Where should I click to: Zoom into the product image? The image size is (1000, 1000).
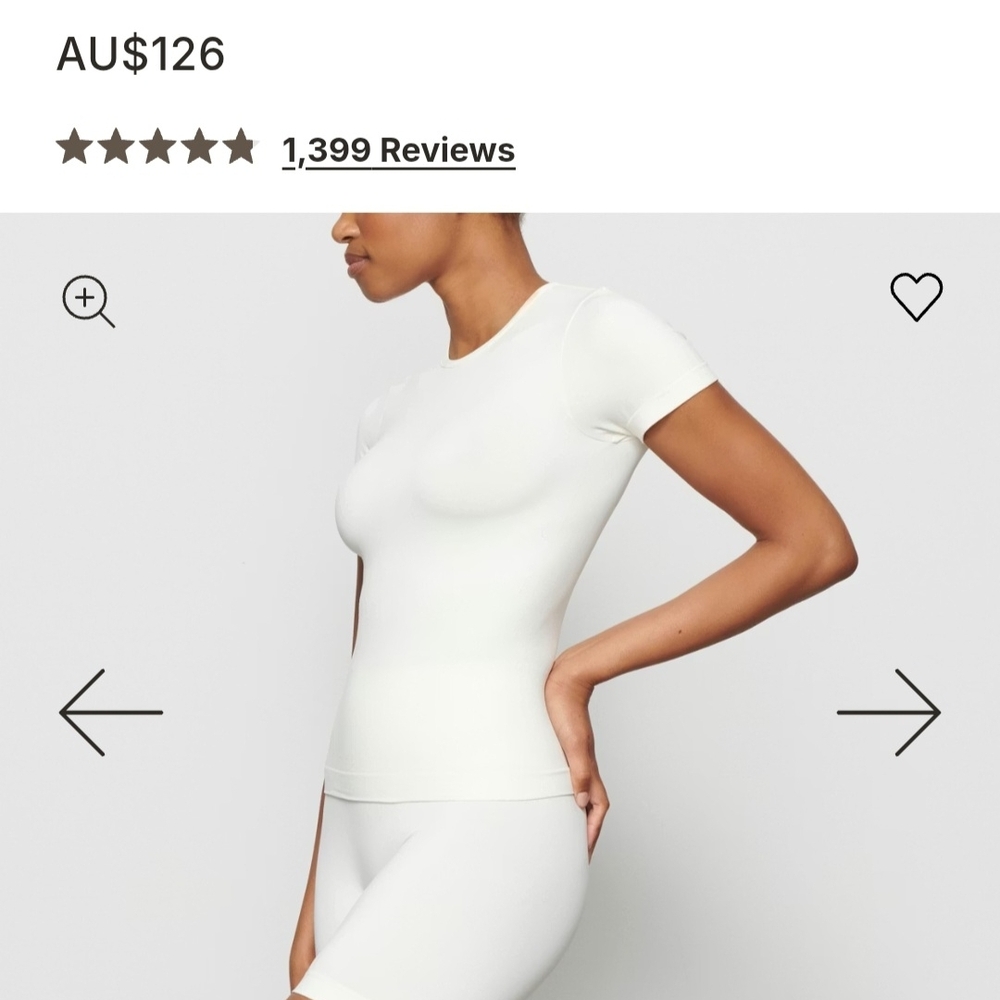pyautogui.click(x=88, y=300)
